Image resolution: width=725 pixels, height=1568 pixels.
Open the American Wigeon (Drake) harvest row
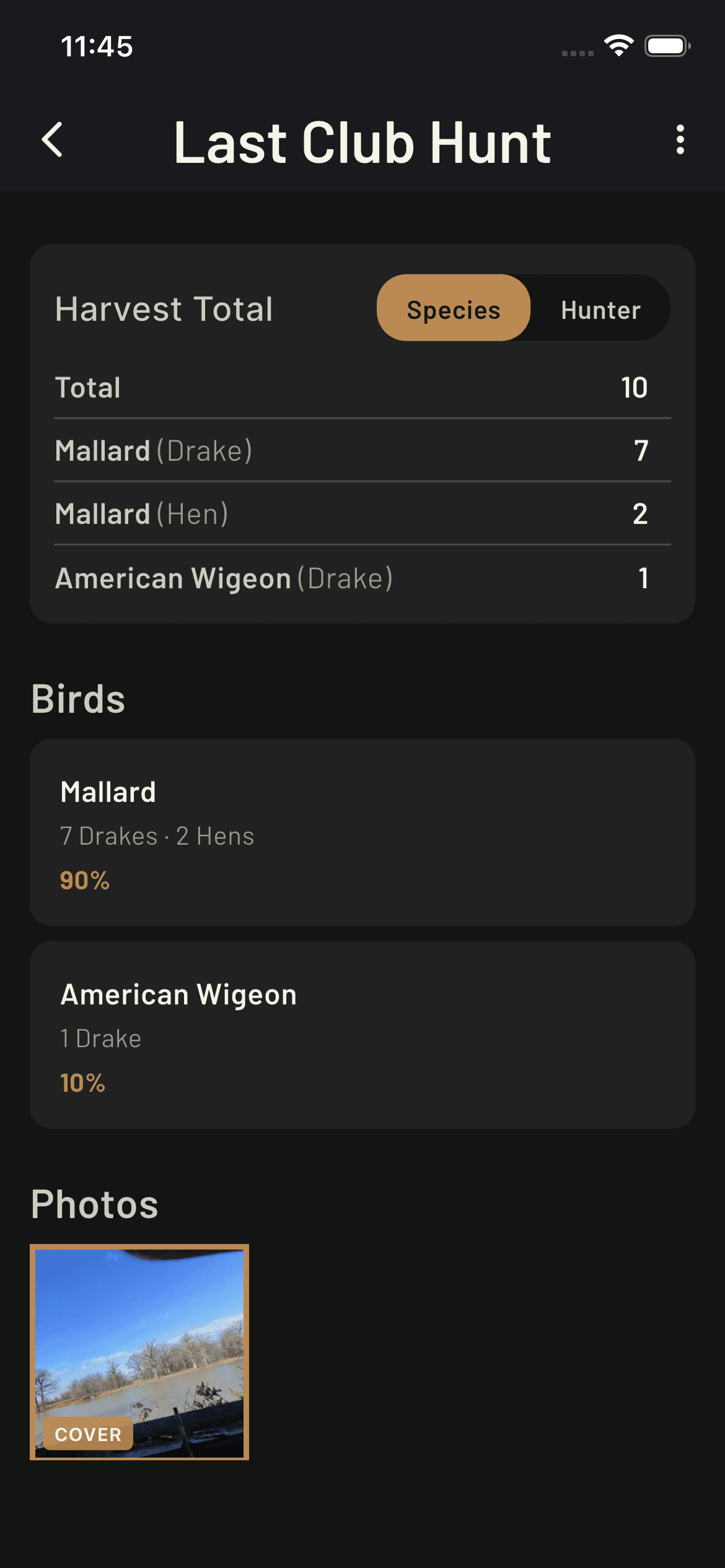point(362,577)
